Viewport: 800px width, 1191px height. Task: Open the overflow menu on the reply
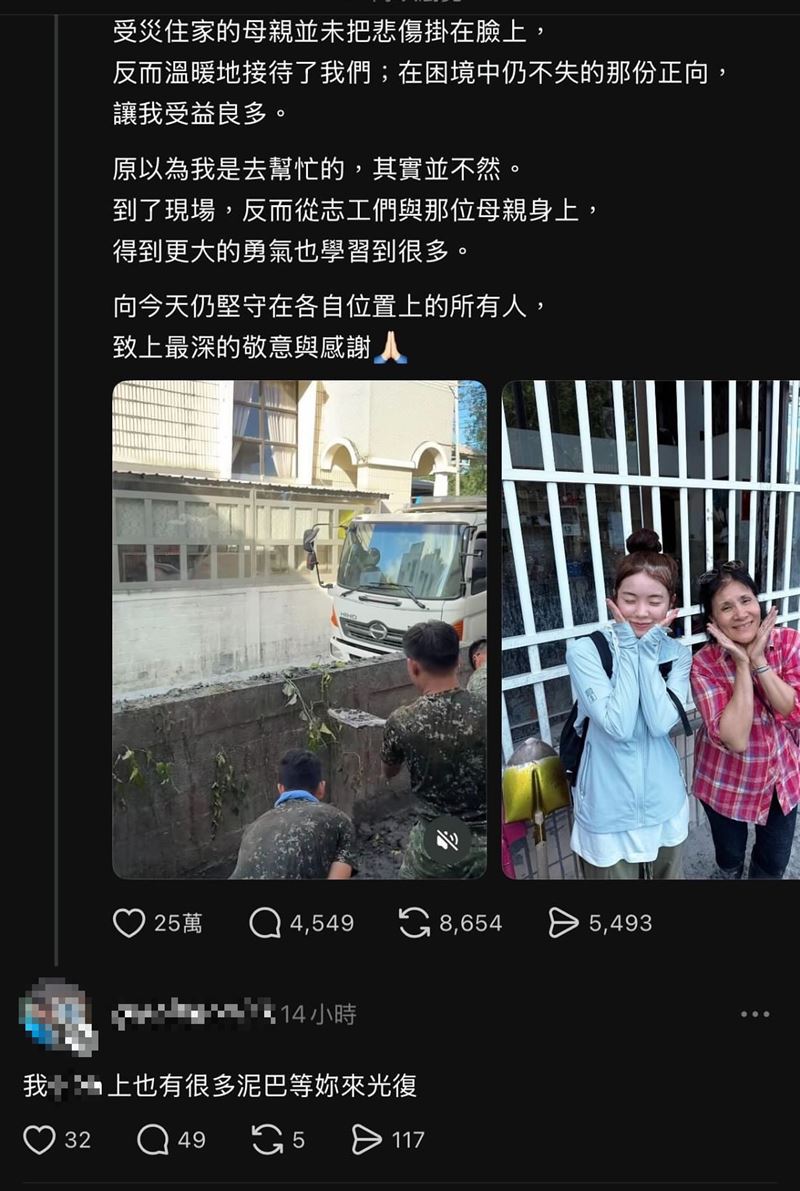pos(755,1015)
